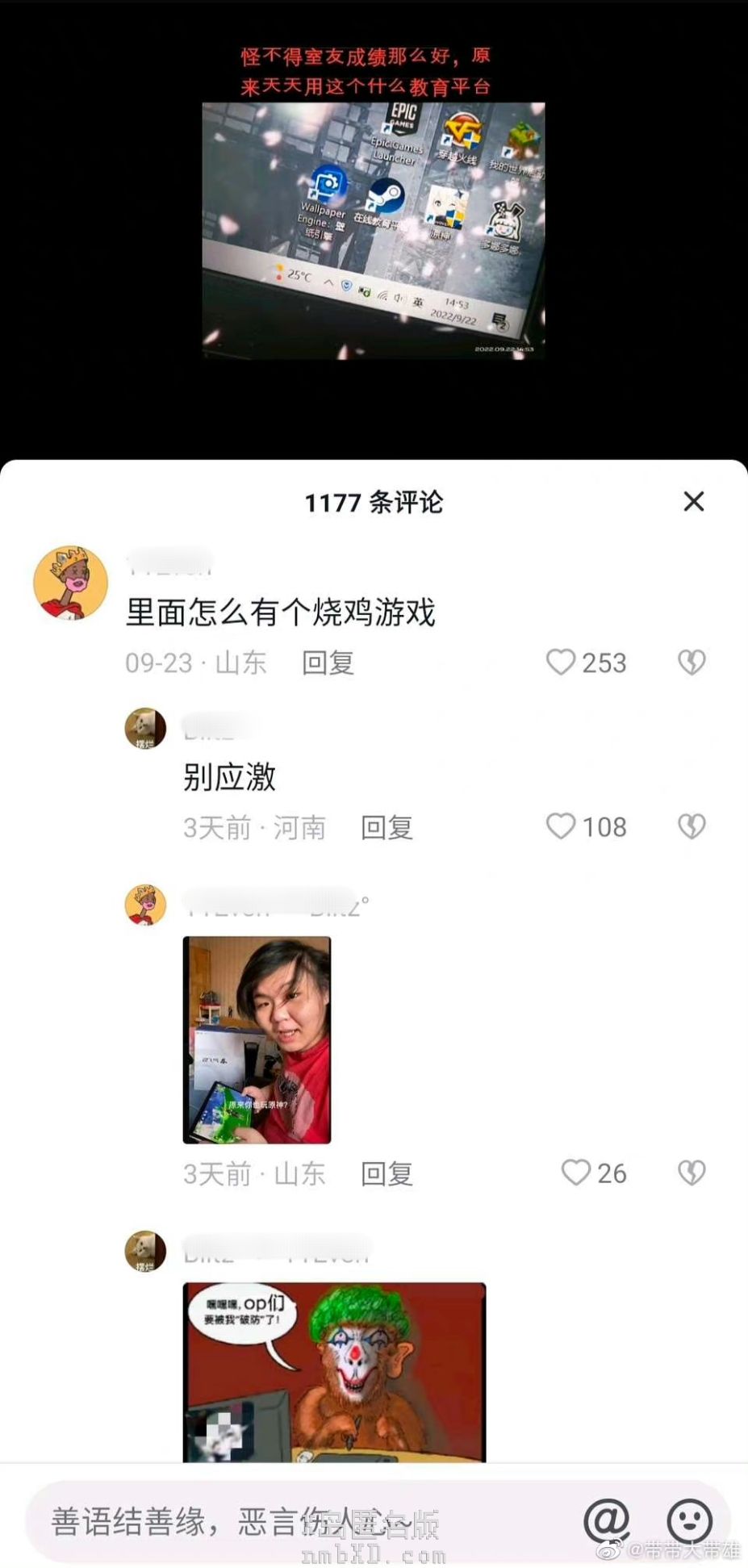The width and height of the screenshot is (748, 1568).
Task: Dislike the photo reply with 26 likes
Action: pyautogui.click(x=692, y=1173)
